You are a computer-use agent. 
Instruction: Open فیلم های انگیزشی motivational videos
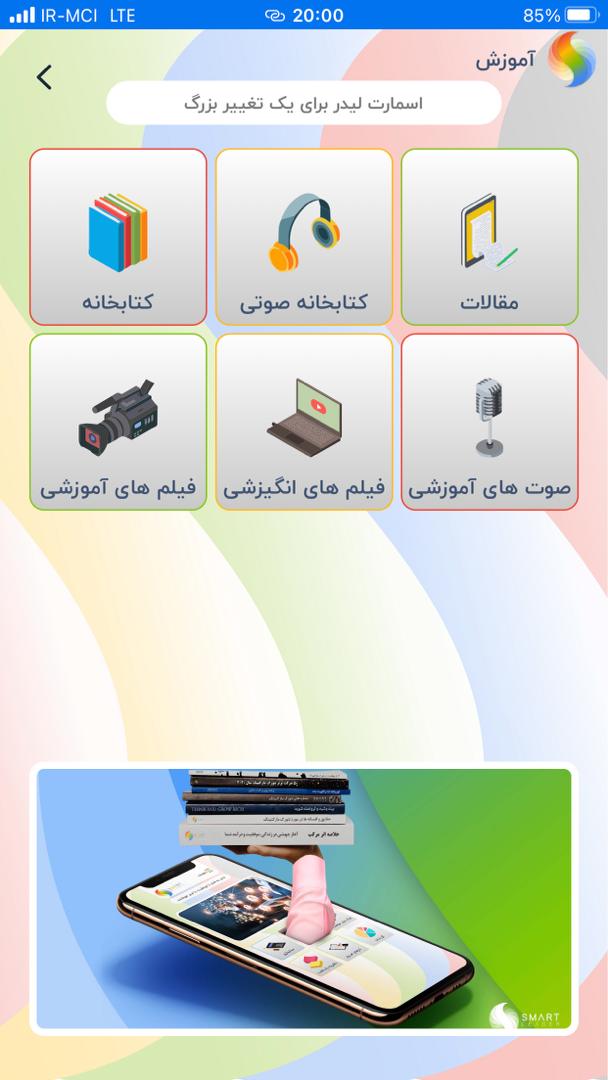pos(304,422)
